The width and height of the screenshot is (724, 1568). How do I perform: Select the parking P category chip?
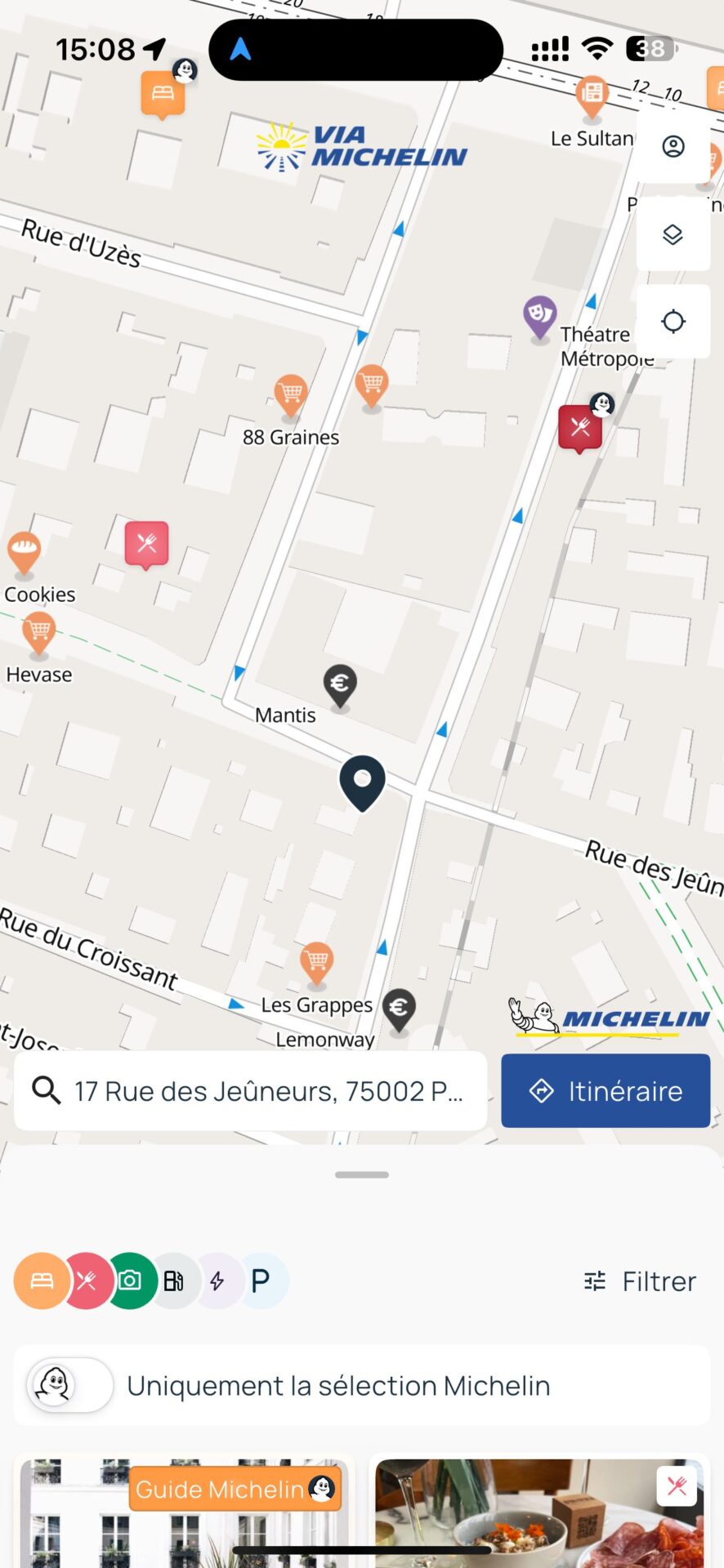click(261, 1281)
